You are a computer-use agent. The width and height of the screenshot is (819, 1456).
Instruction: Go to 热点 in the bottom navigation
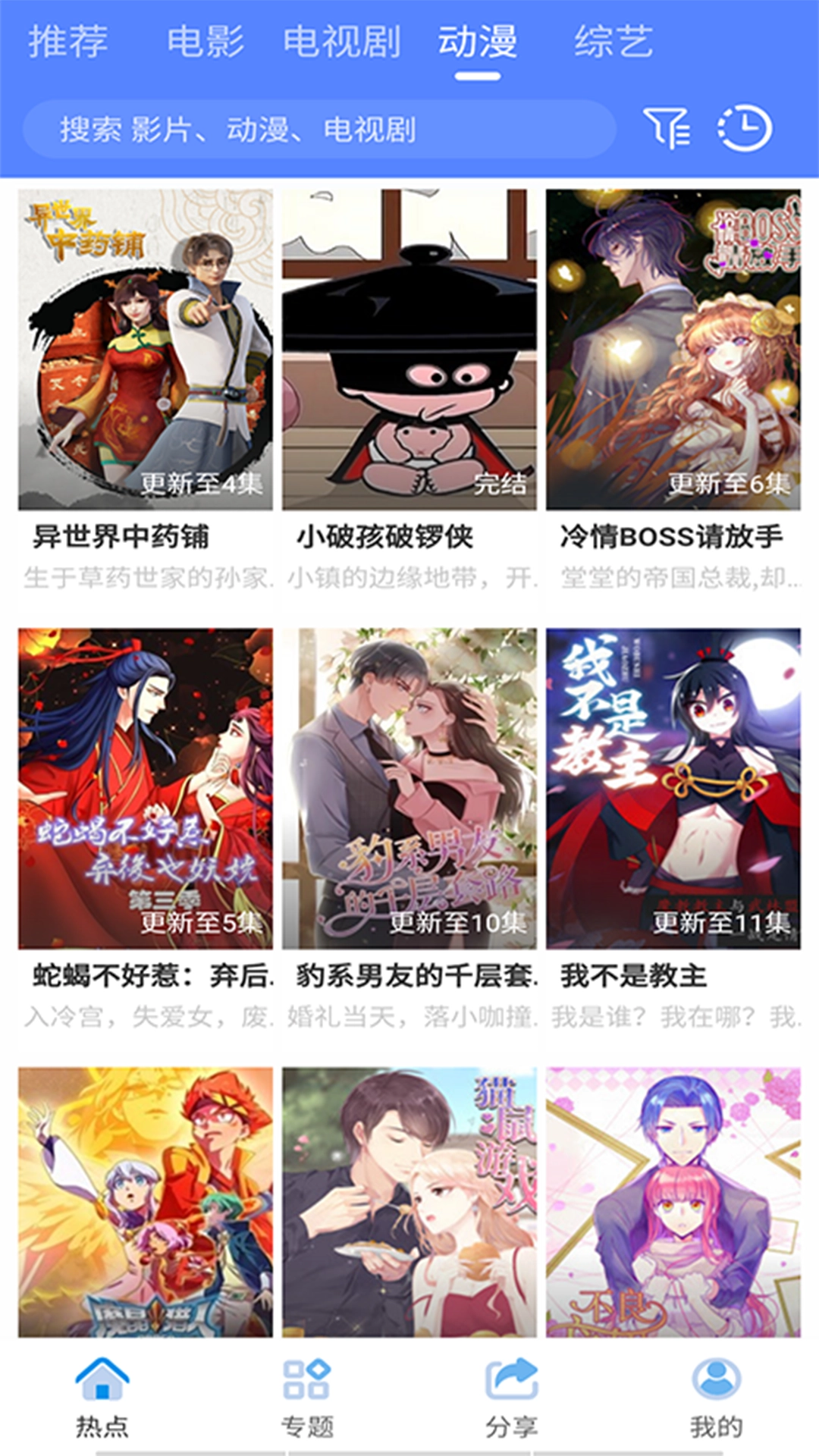point(102,1397)
